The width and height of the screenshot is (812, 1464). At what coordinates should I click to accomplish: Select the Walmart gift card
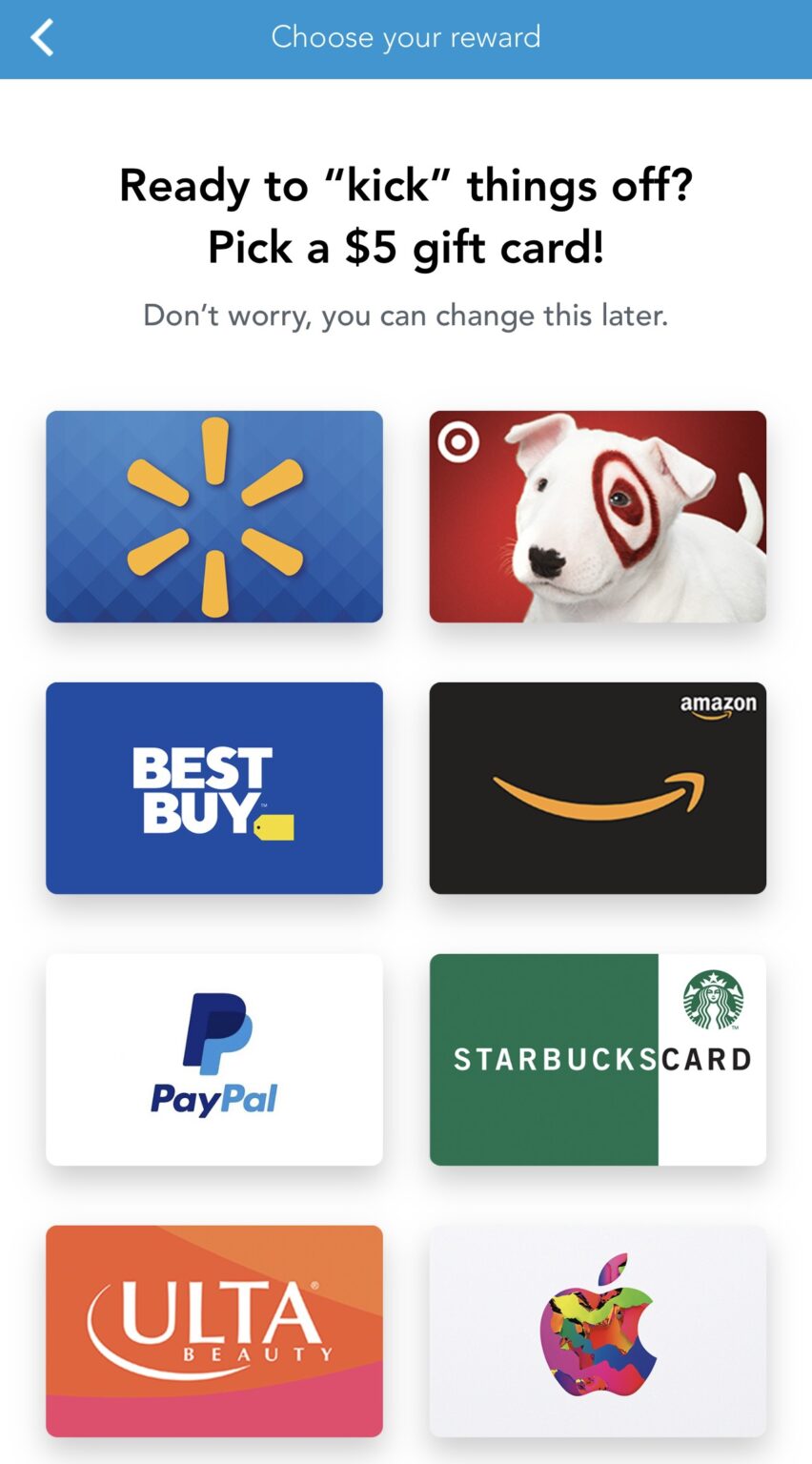214,517
